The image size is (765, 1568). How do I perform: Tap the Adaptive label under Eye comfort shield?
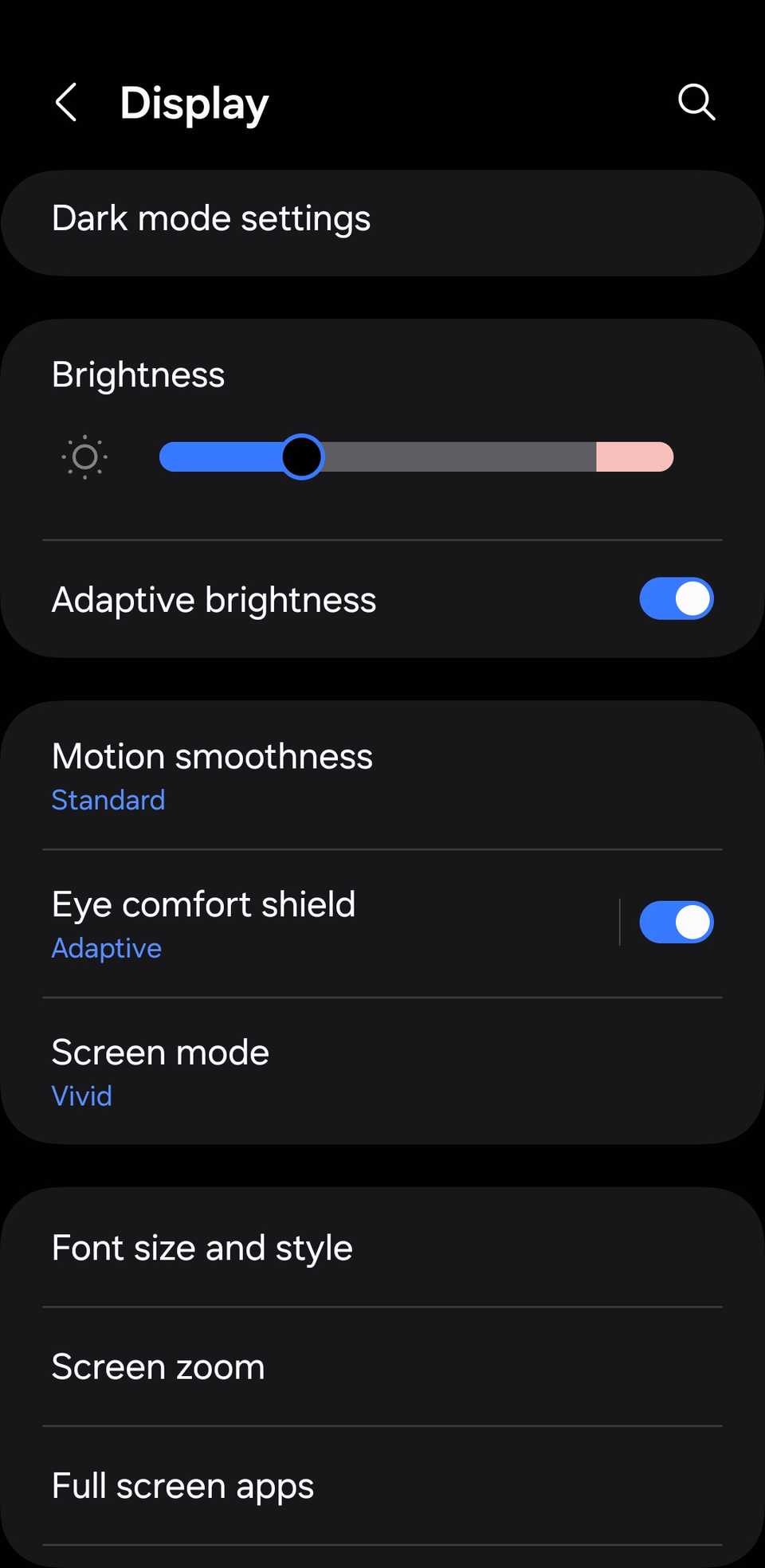[106, 948]
